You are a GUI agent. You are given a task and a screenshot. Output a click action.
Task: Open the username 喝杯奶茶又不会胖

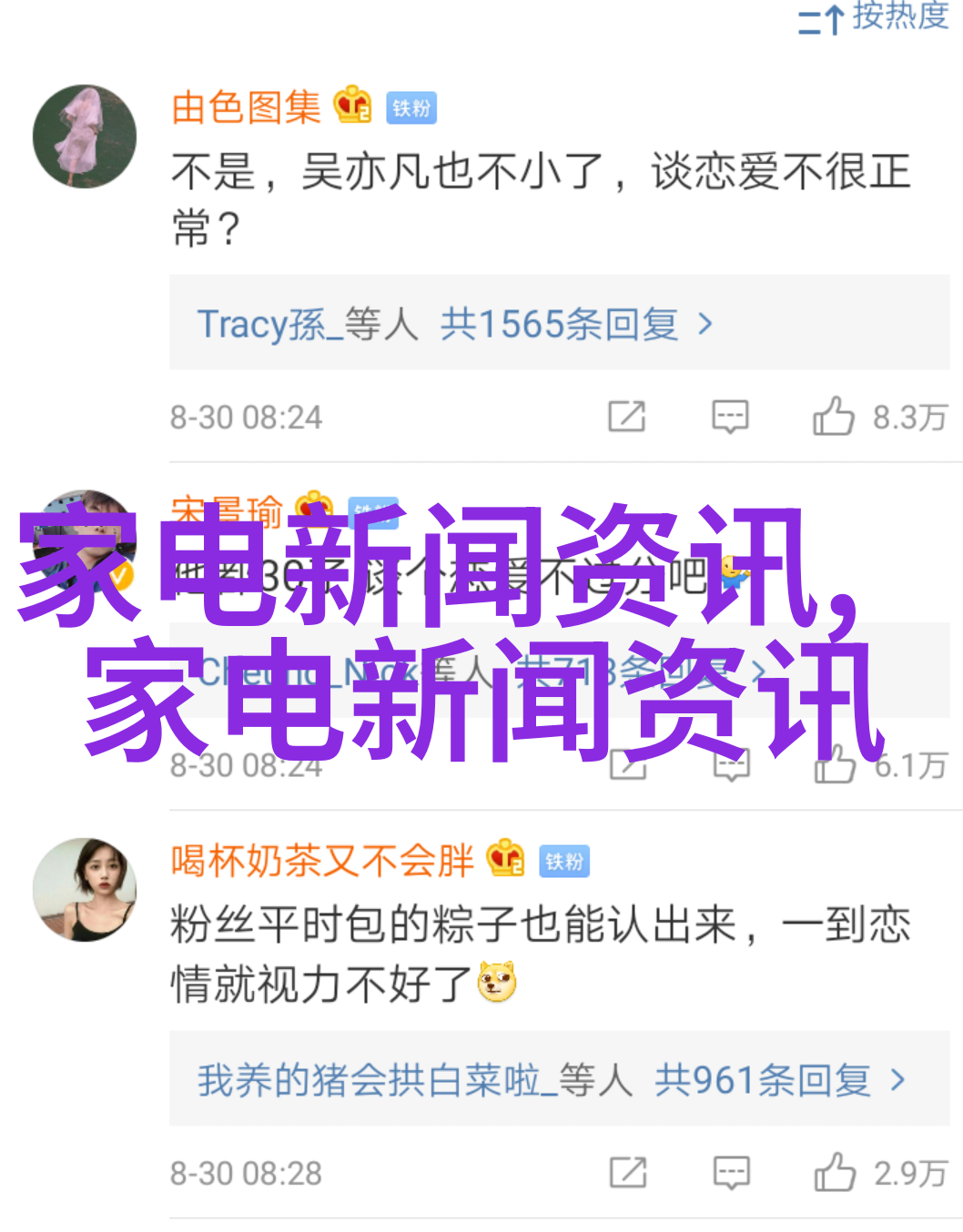click(x=322, y=861)
